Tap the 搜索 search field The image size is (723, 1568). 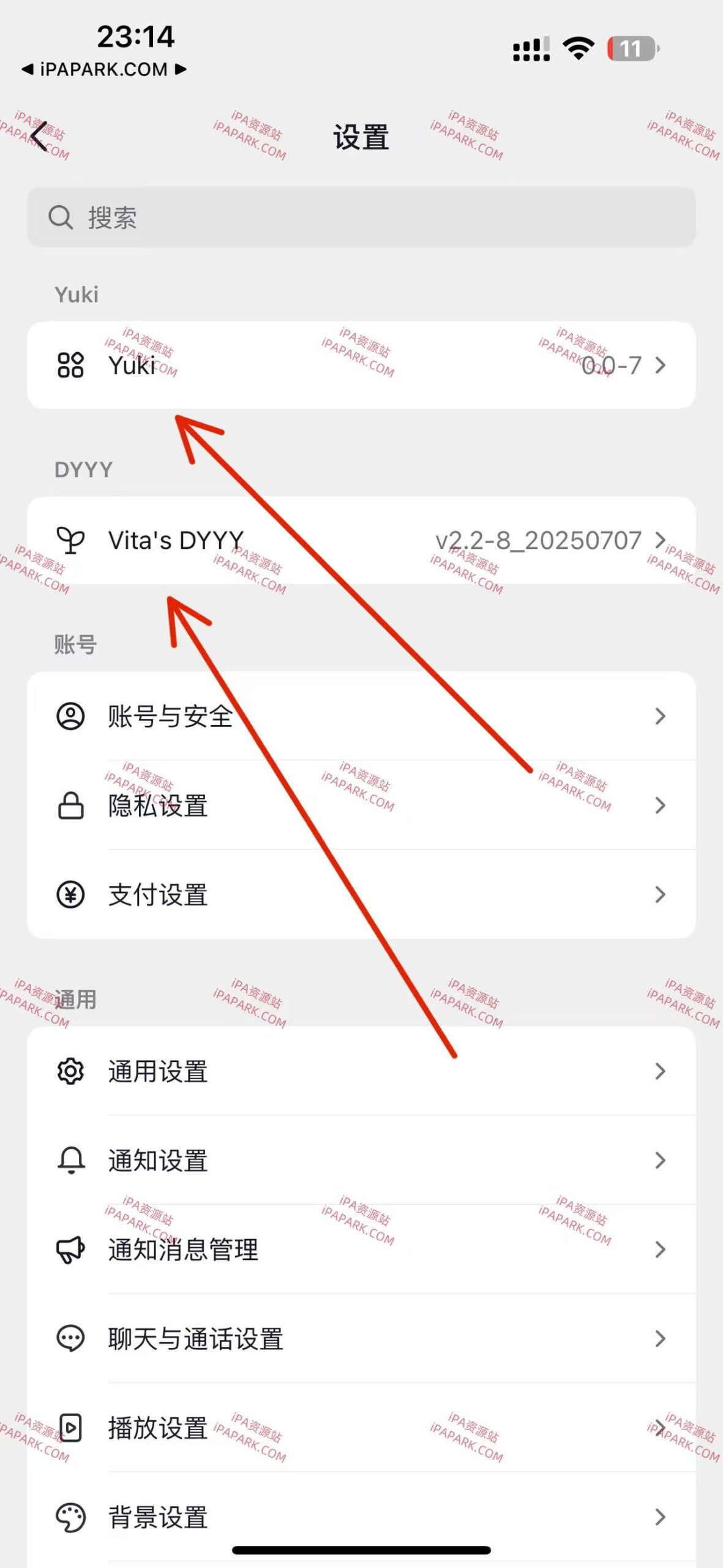click(x=361, y=217)
